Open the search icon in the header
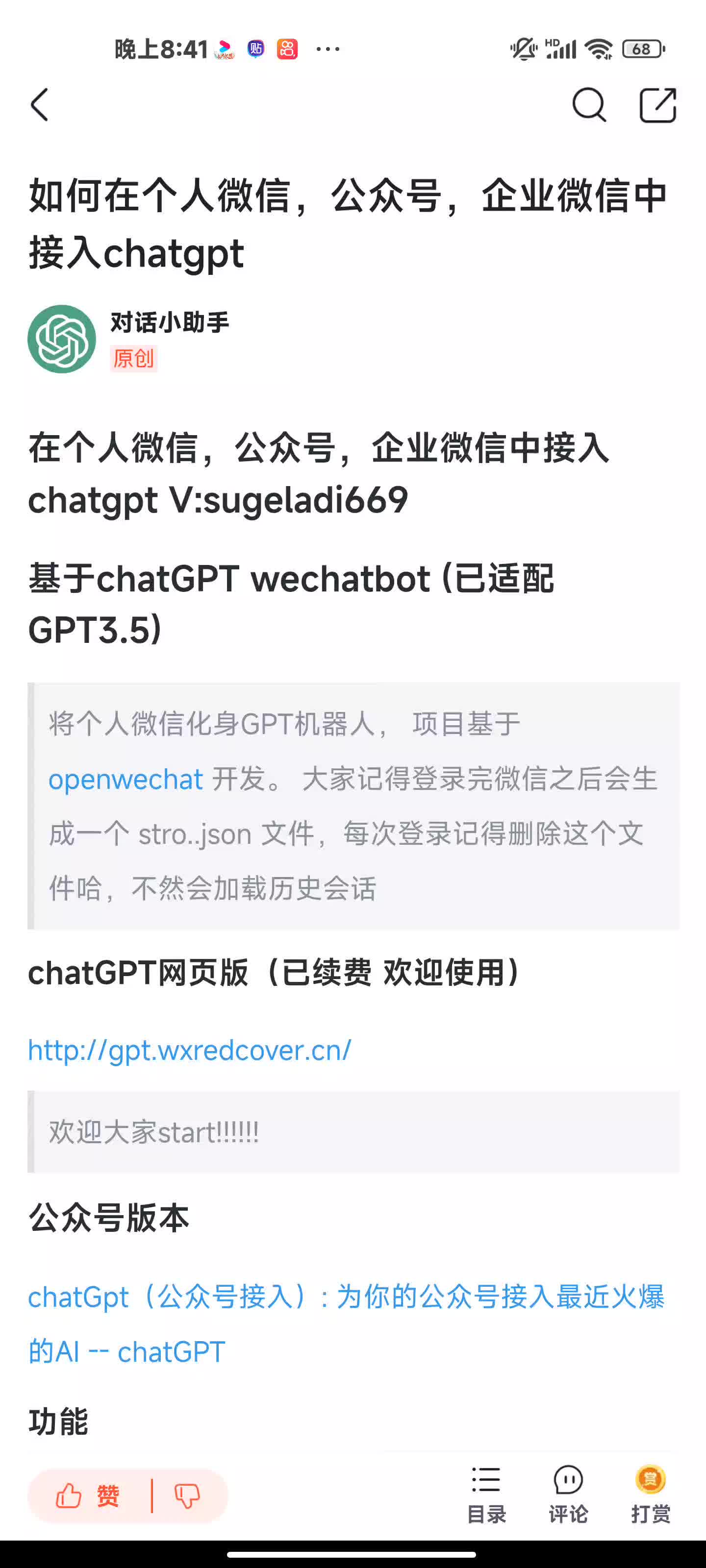 tap(588, 105)
